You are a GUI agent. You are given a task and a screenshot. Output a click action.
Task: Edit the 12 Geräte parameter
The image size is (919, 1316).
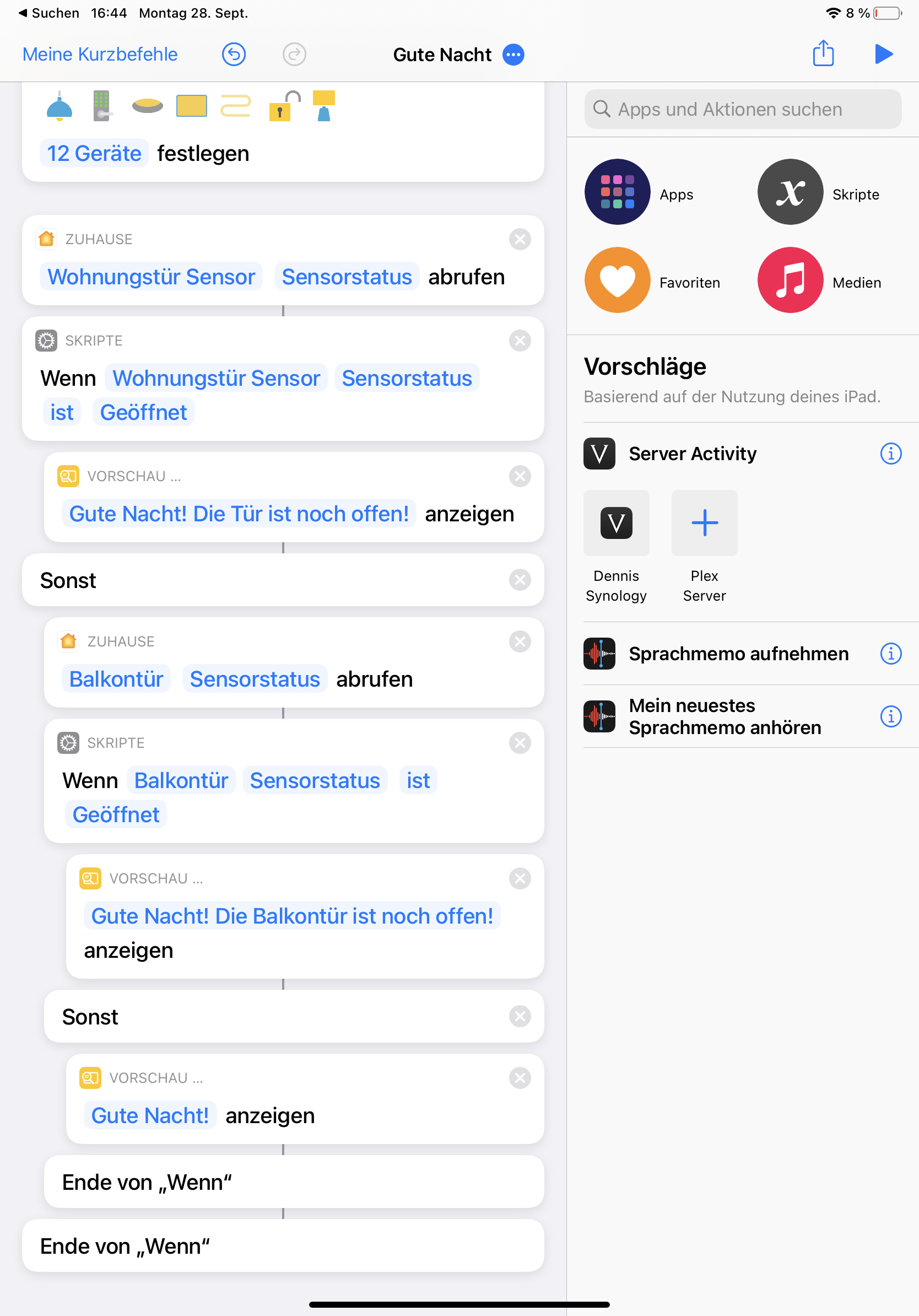(x=94, y=154)
